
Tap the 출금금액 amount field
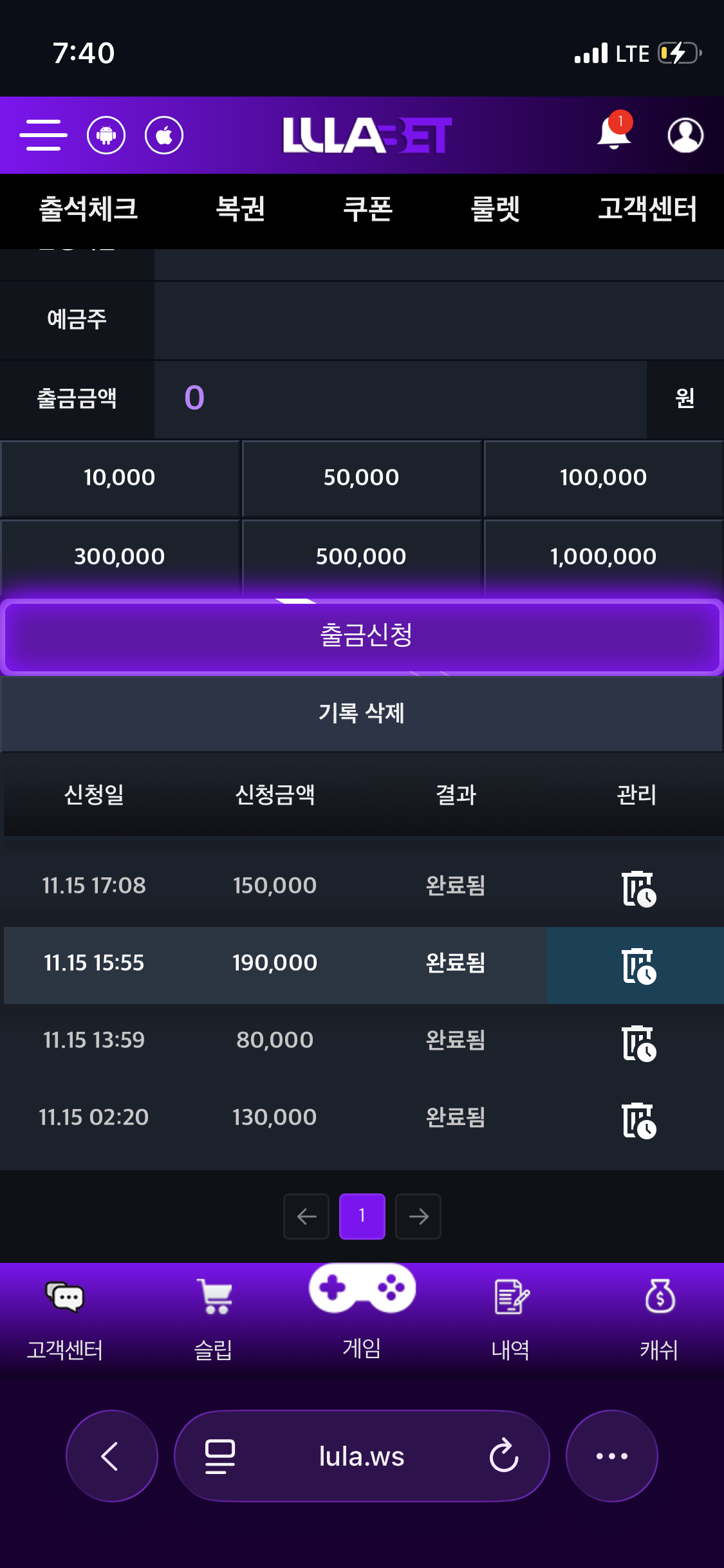(399, 398)
